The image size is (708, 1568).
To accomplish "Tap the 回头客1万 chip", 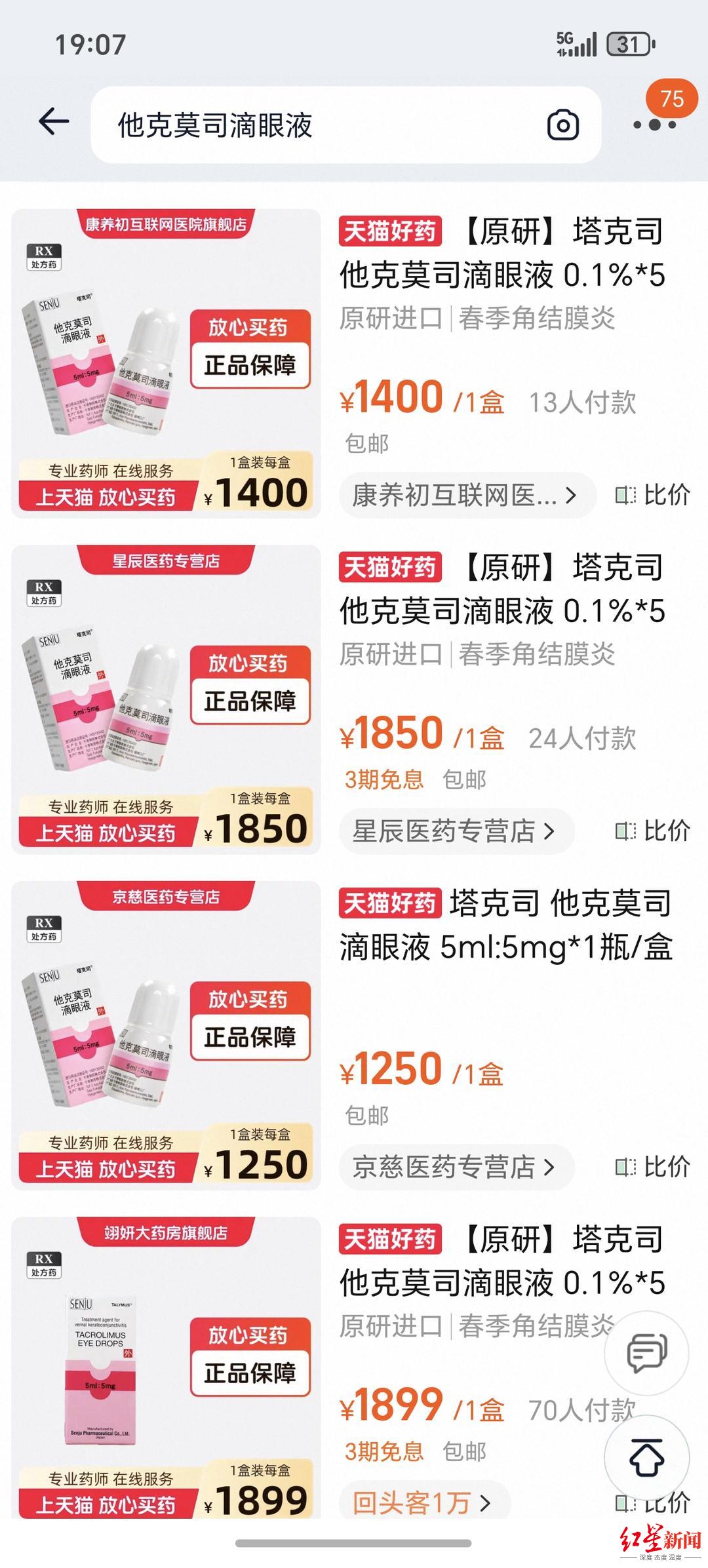I will click(423, 1502).
